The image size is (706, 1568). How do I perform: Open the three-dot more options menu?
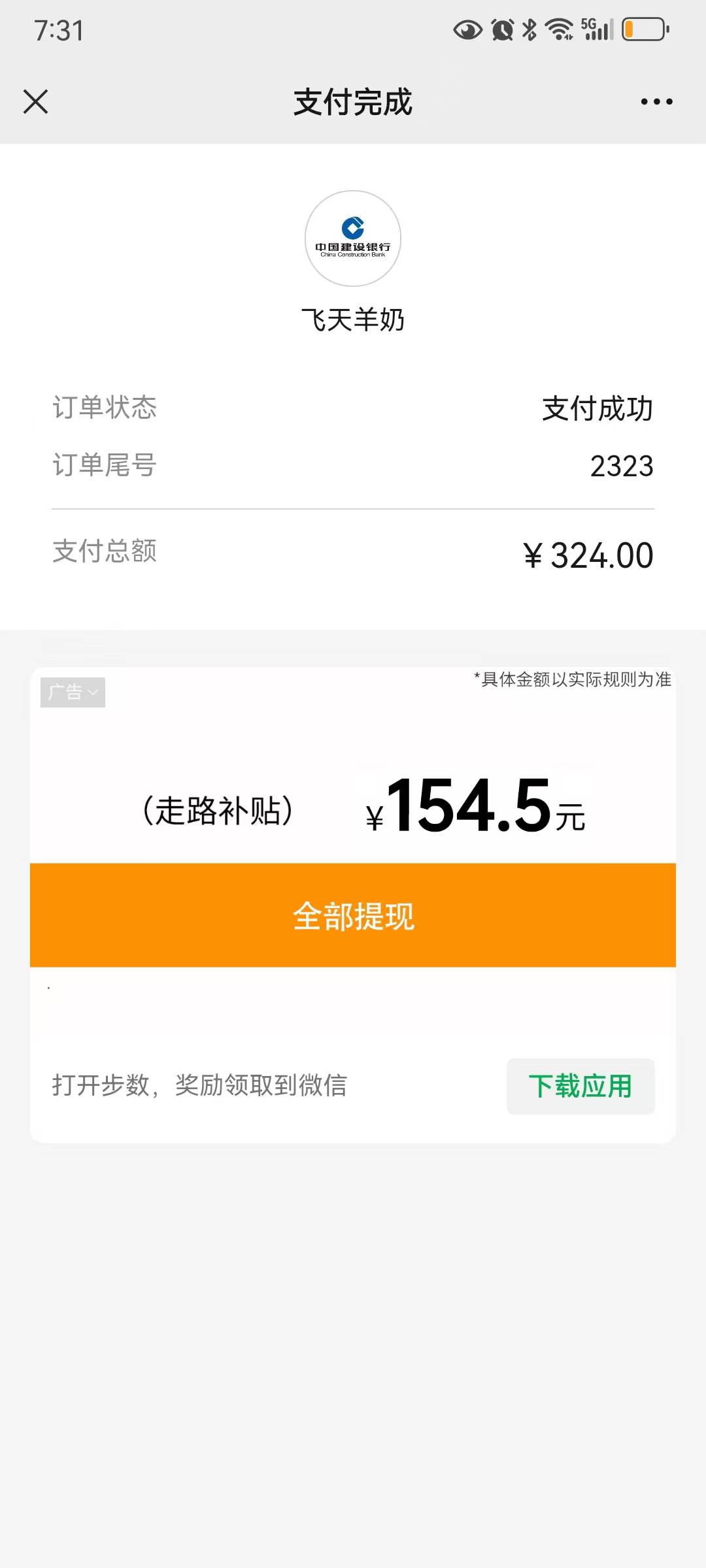pos(656,102)
